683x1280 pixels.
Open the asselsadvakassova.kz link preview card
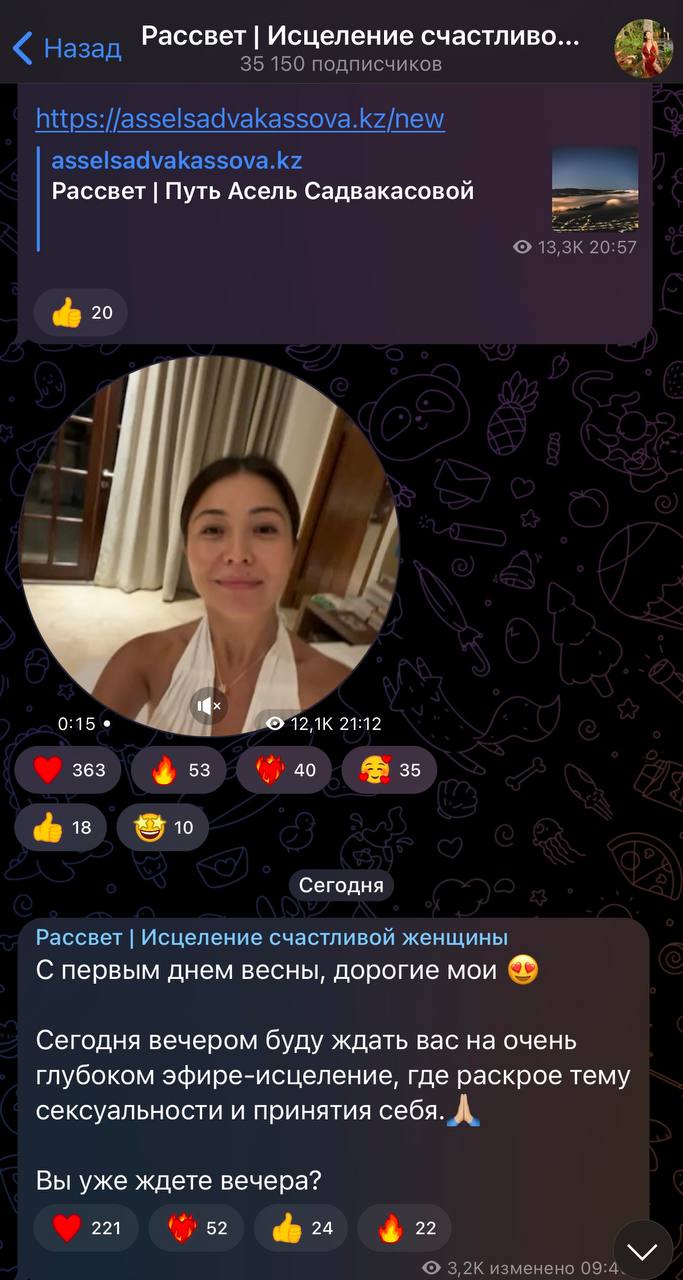(300, 190)
